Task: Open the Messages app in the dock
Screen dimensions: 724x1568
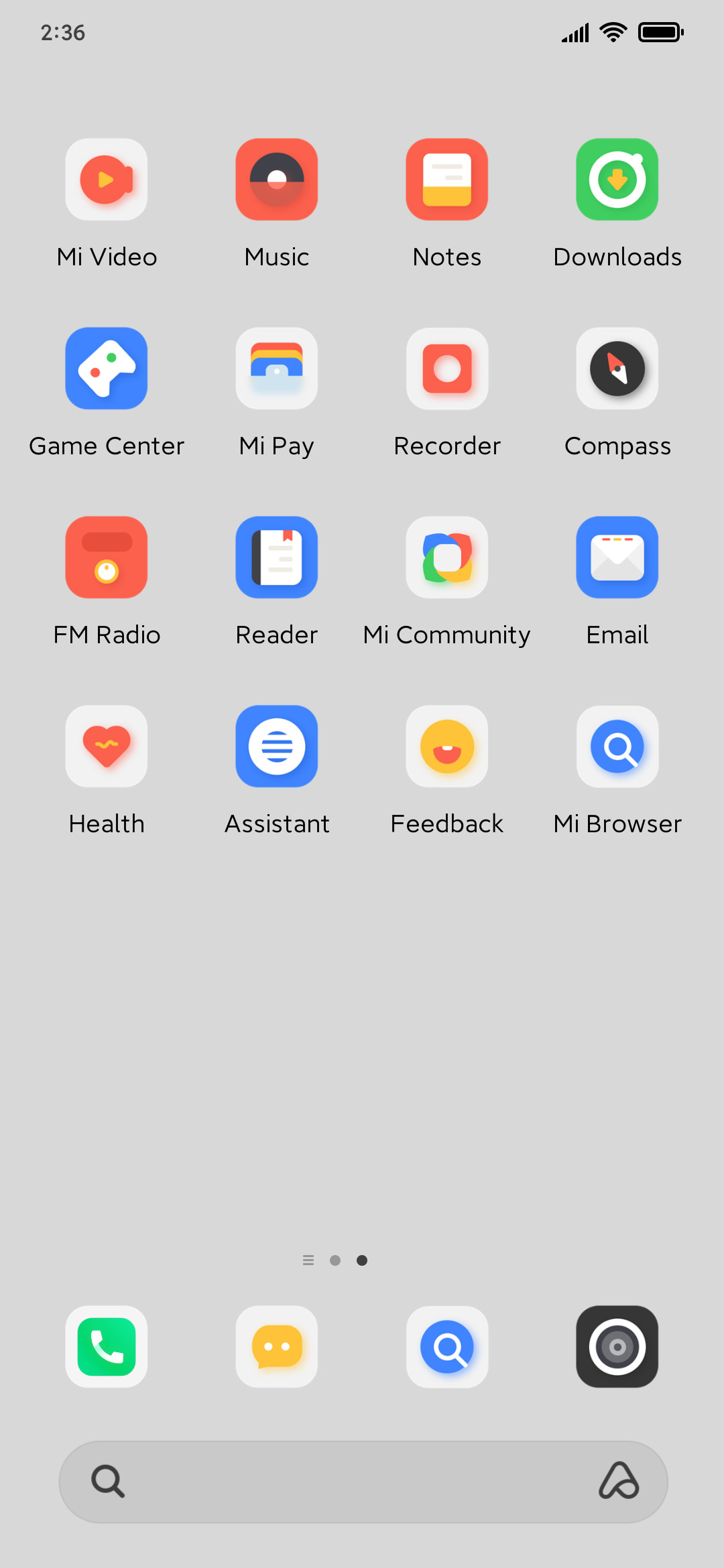Action: pyautogui.click(x=277, y=1347)
